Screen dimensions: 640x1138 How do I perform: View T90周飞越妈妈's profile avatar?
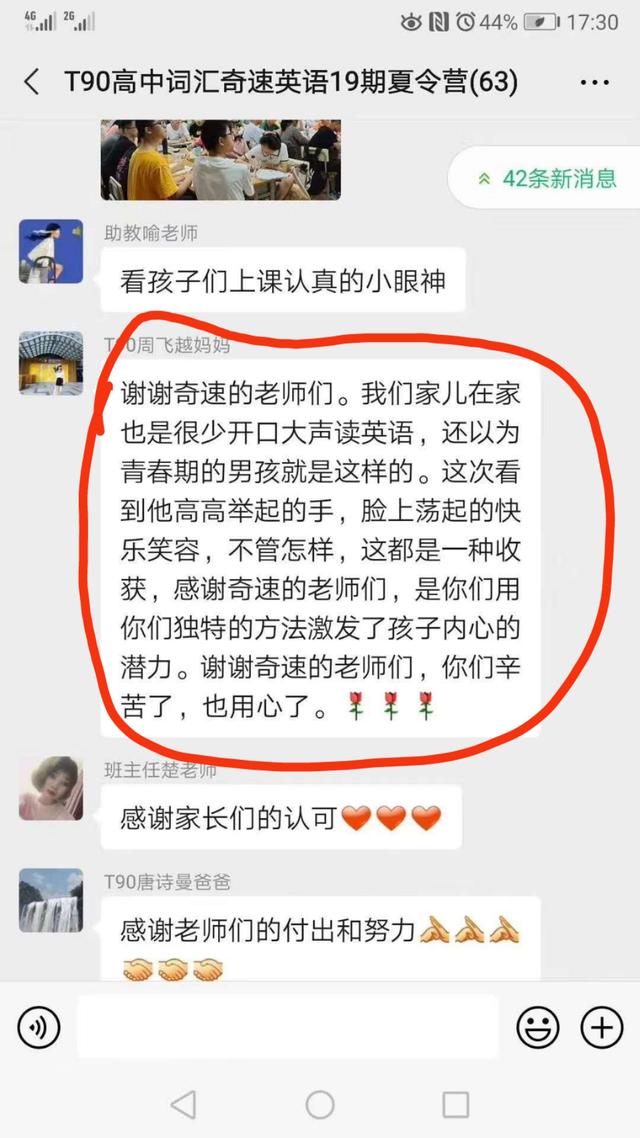click(51, 364)
